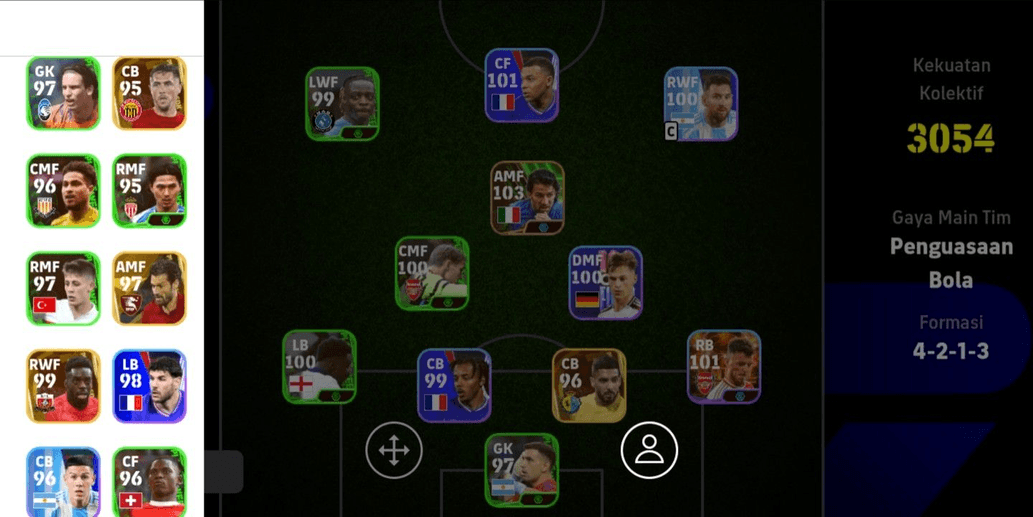Pick substitute CMF 96 from bench
Image resolution: width=1033 pixels, height=517 pixels.
point(63,190)
